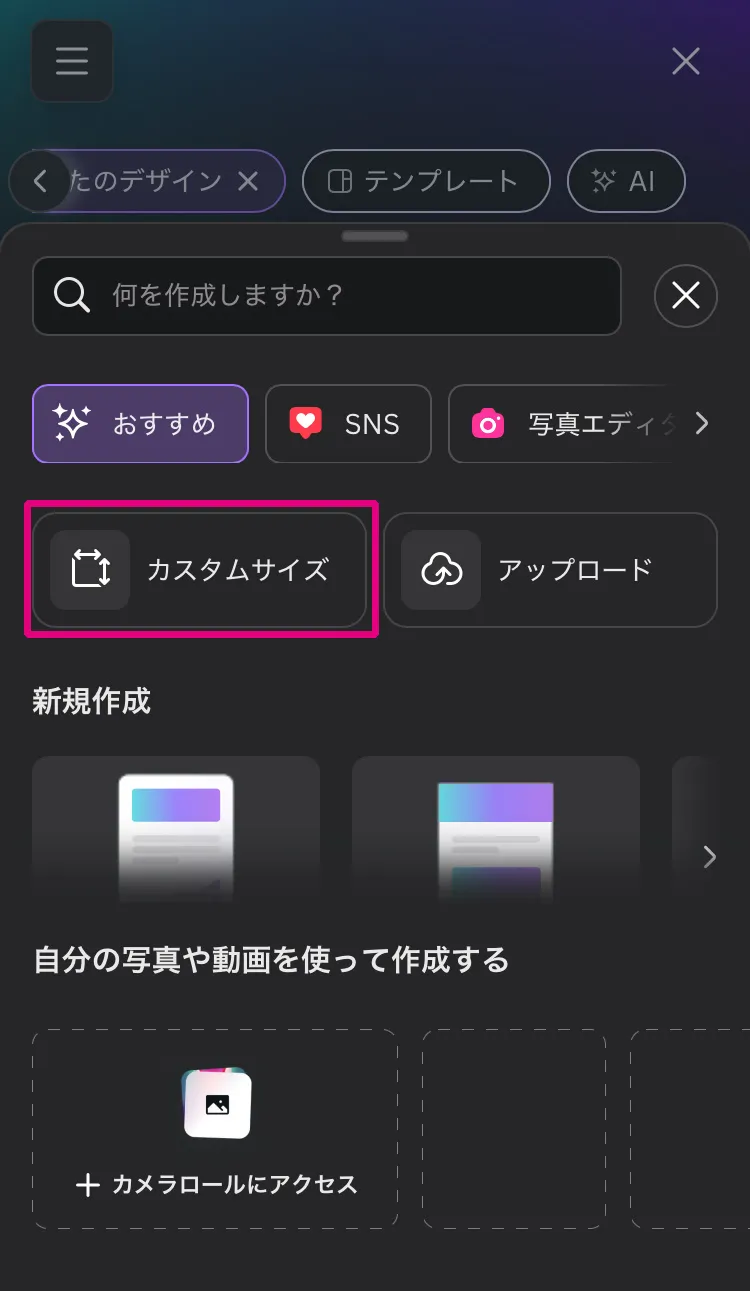Close the screen with the top-right X
Image resolution: width=750 pixels, height=1291 pixels.
click(x=686, y=62)
